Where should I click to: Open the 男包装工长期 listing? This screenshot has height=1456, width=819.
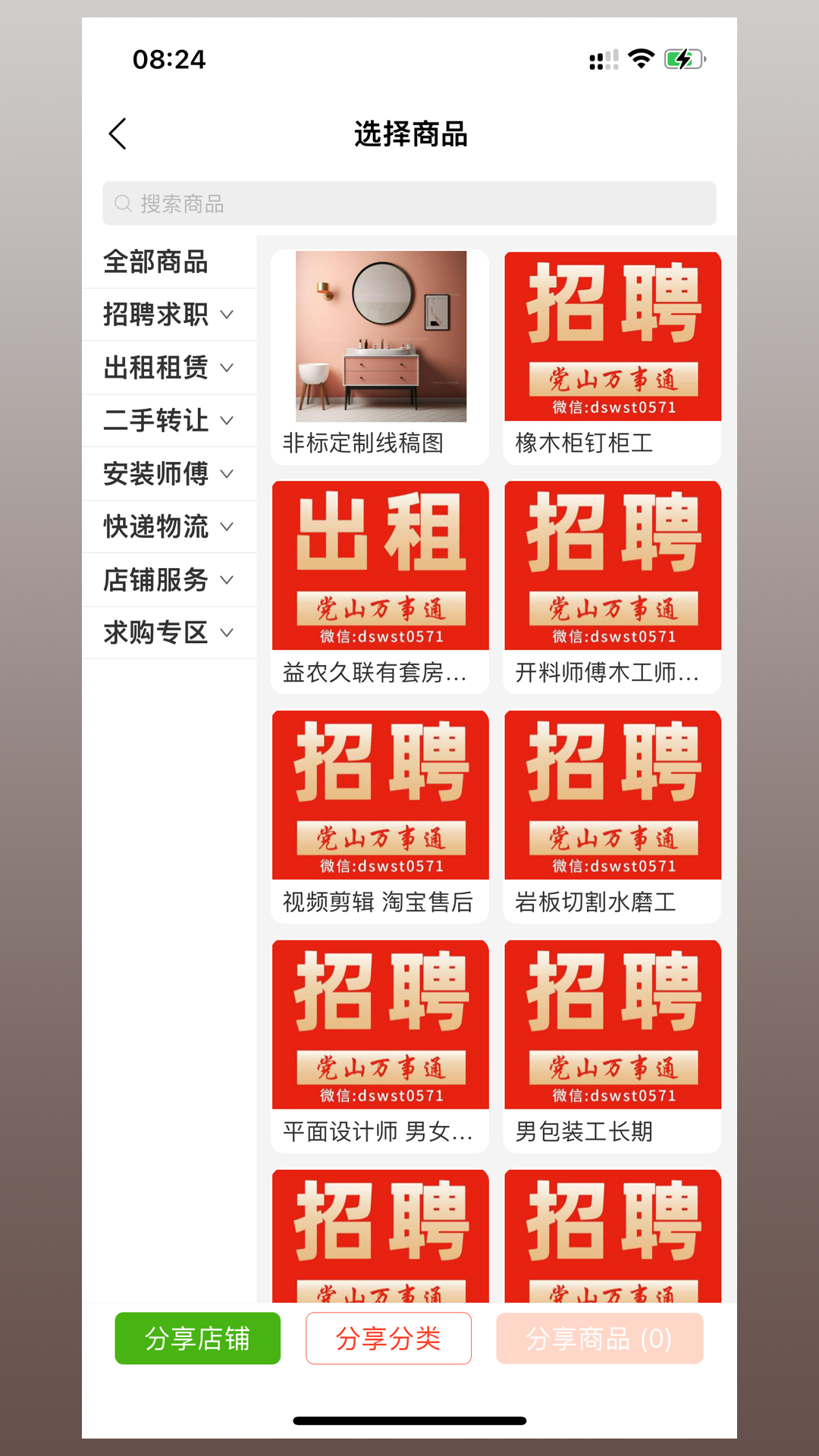(612, 1046)
